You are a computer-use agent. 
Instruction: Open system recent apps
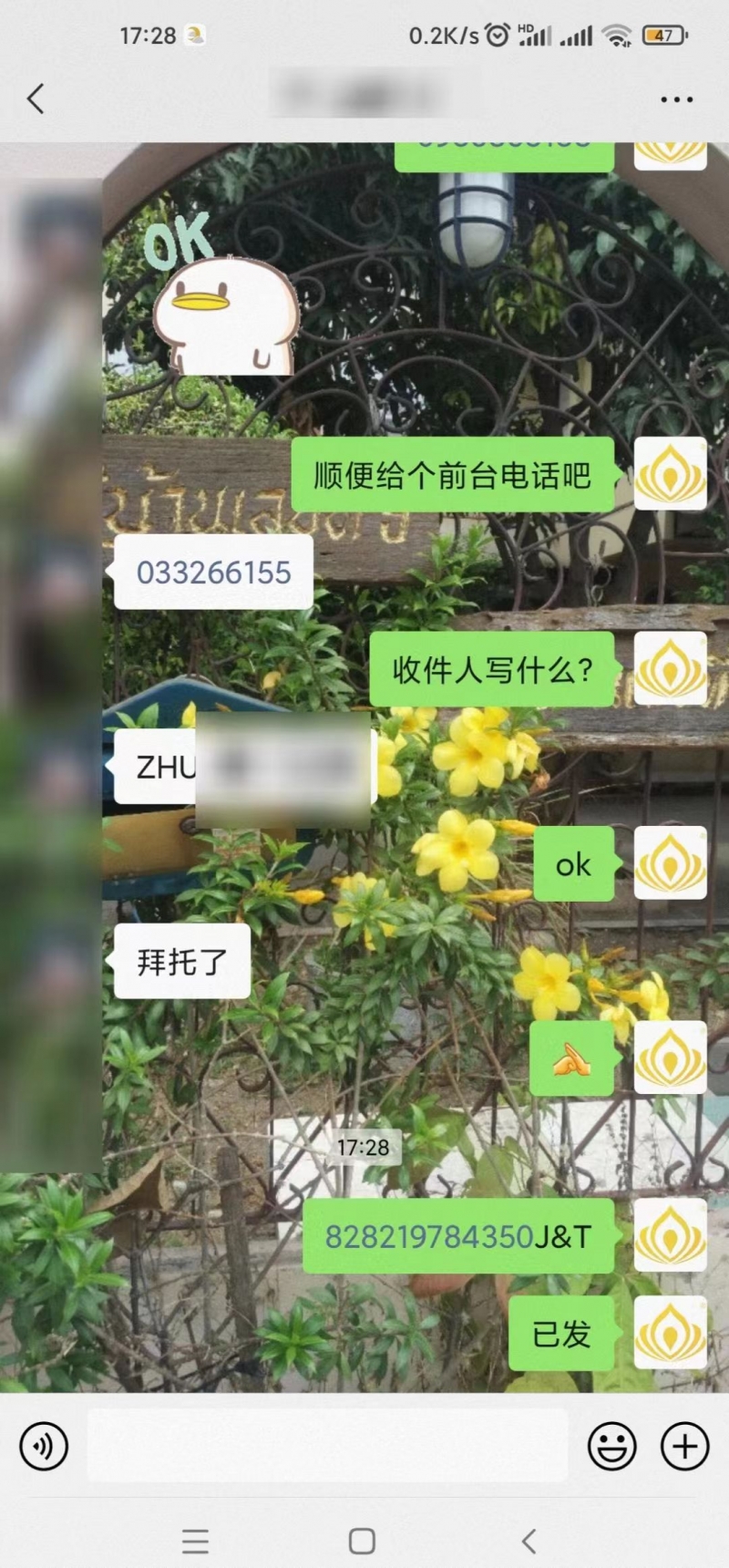195,1541
